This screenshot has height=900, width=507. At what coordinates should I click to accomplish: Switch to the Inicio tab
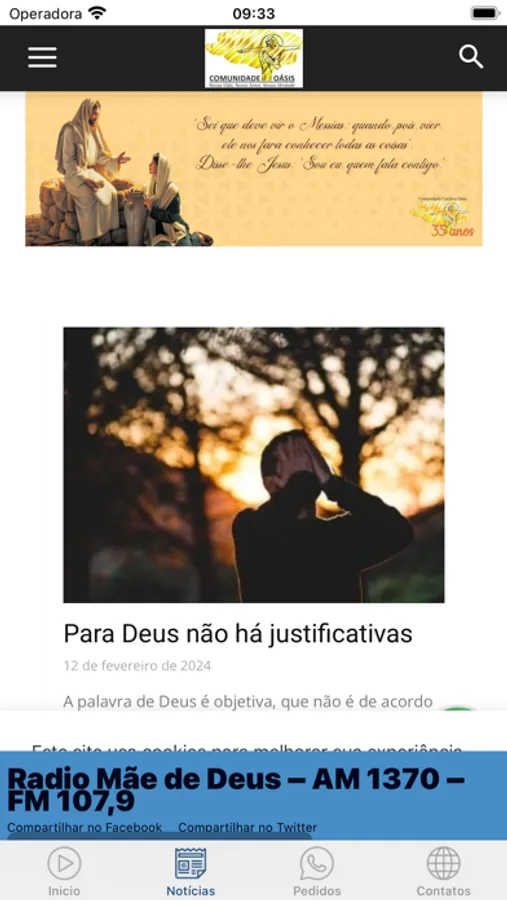tap(64, 871)
